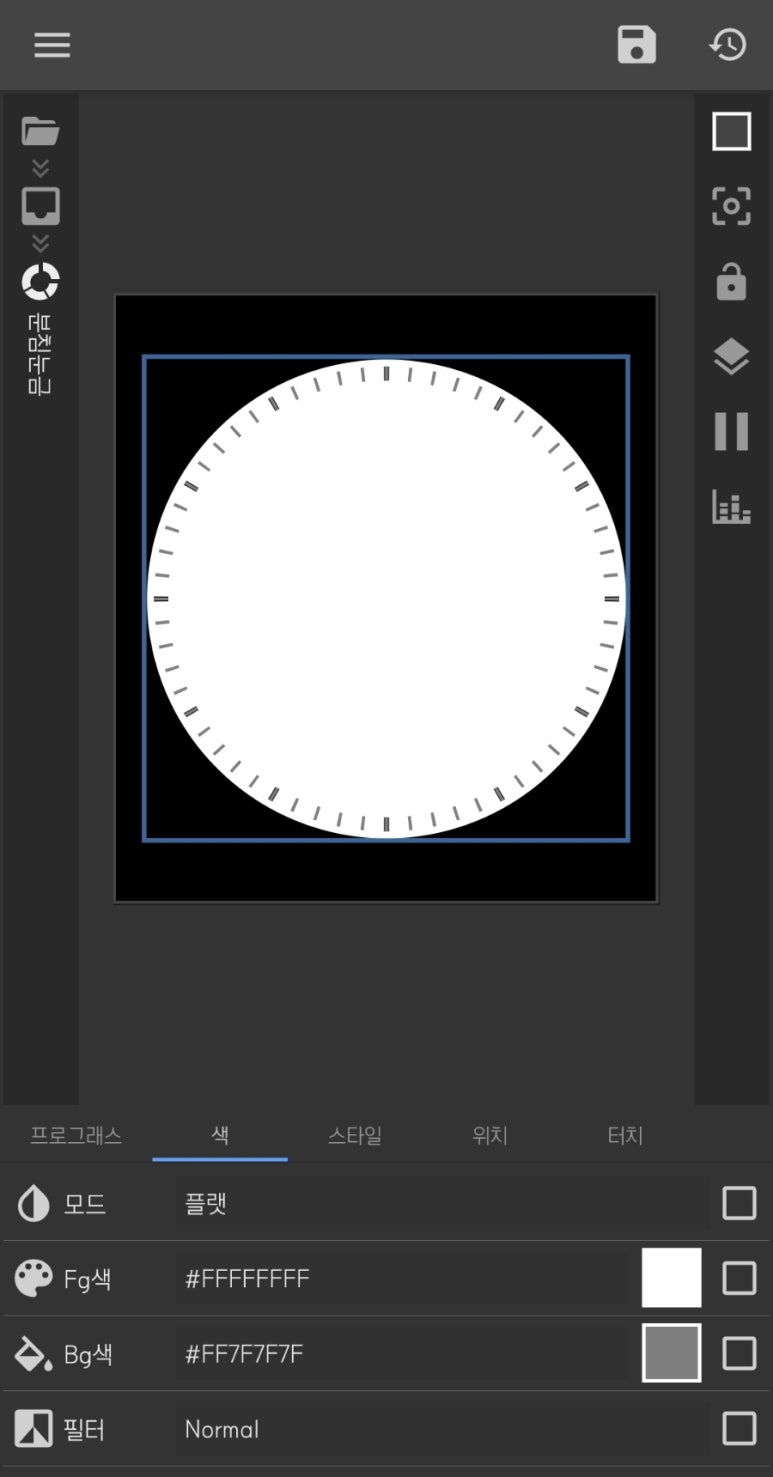Tick the checkbox on the 모드 row

pyautogui.click(x=739, y=1203)
